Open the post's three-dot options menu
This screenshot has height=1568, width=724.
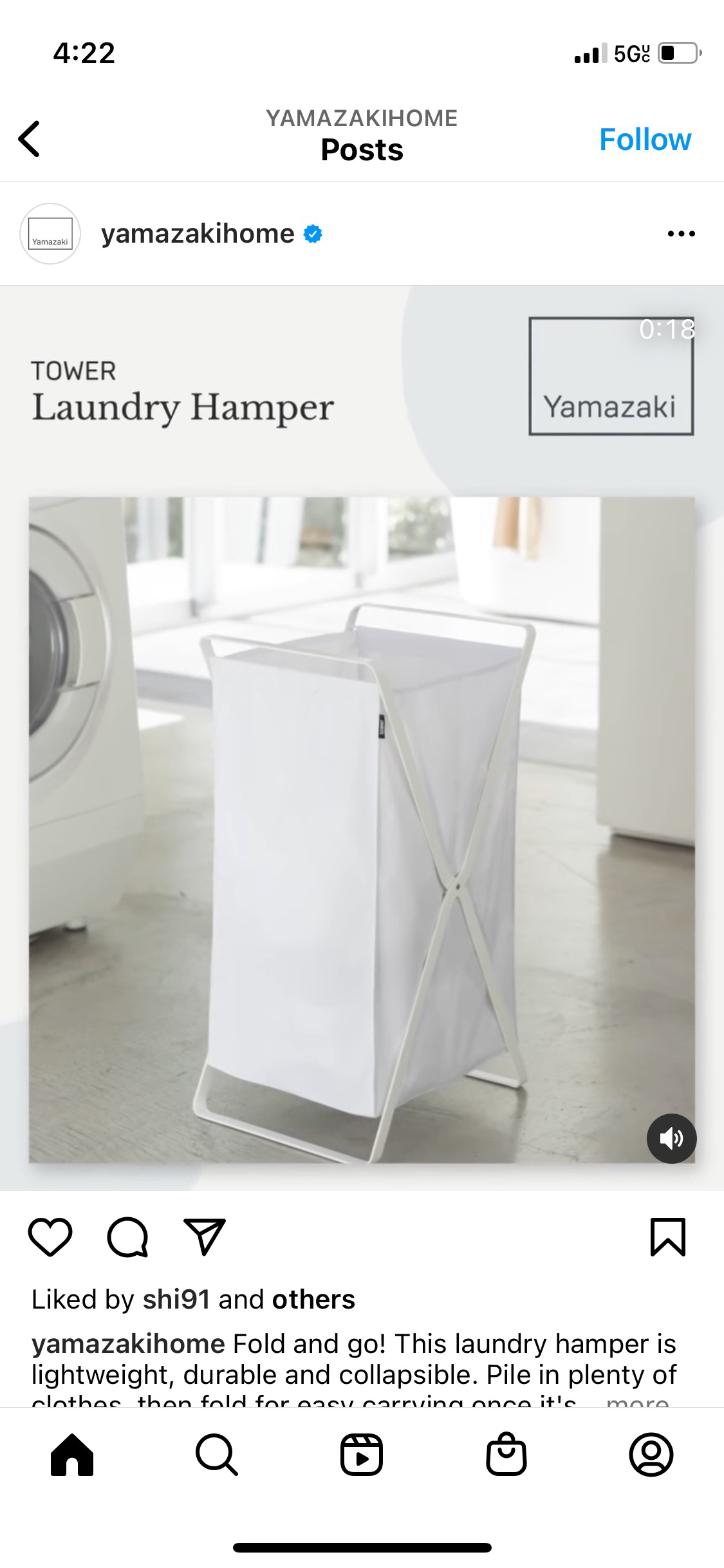[681, 234]
